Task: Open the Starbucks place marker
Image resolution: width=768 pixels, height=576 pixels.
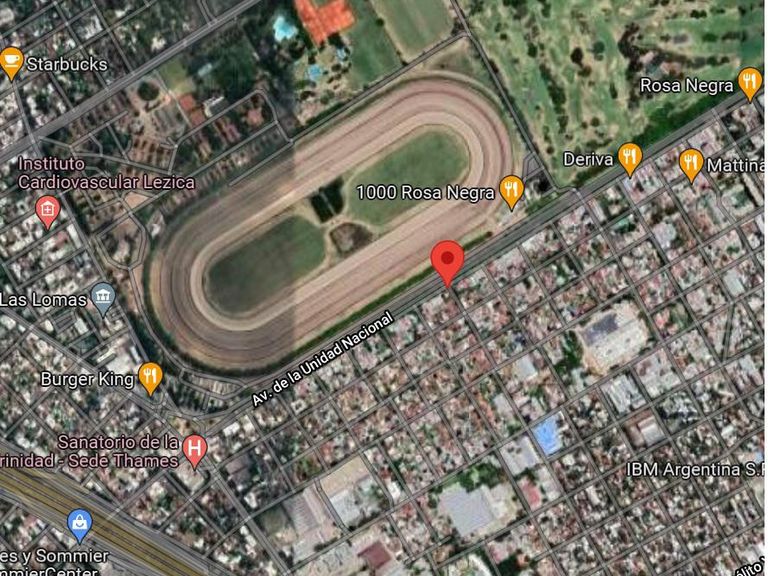Action: (x=11, y=63)
